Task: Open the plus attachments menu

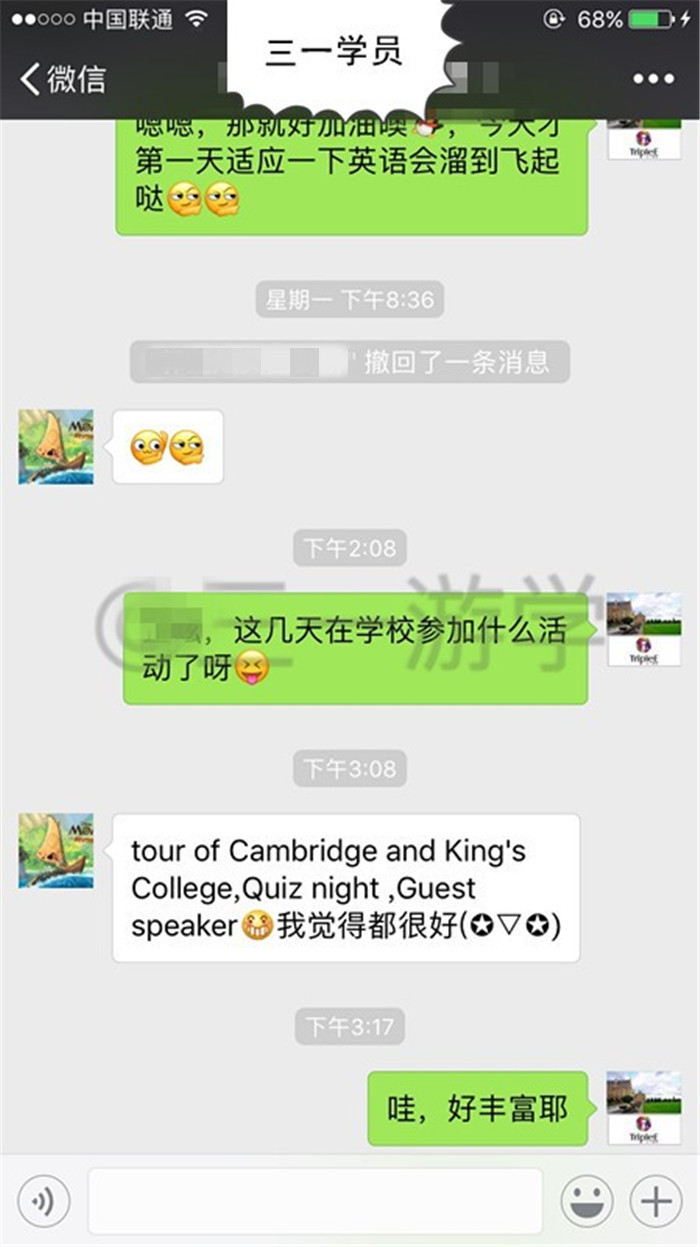Action: pyautogui.click(x=655, y=1200)
